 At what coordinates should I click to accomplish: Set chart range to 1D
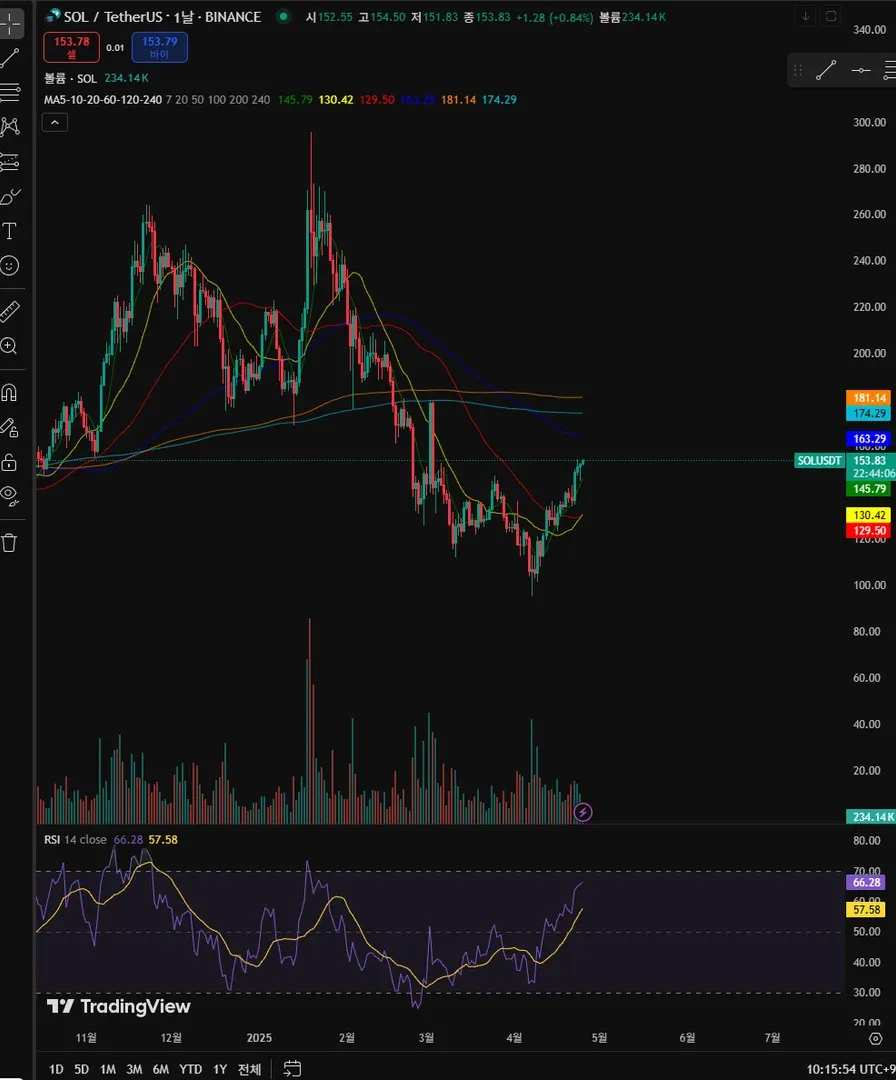[x=56, y=1069]
